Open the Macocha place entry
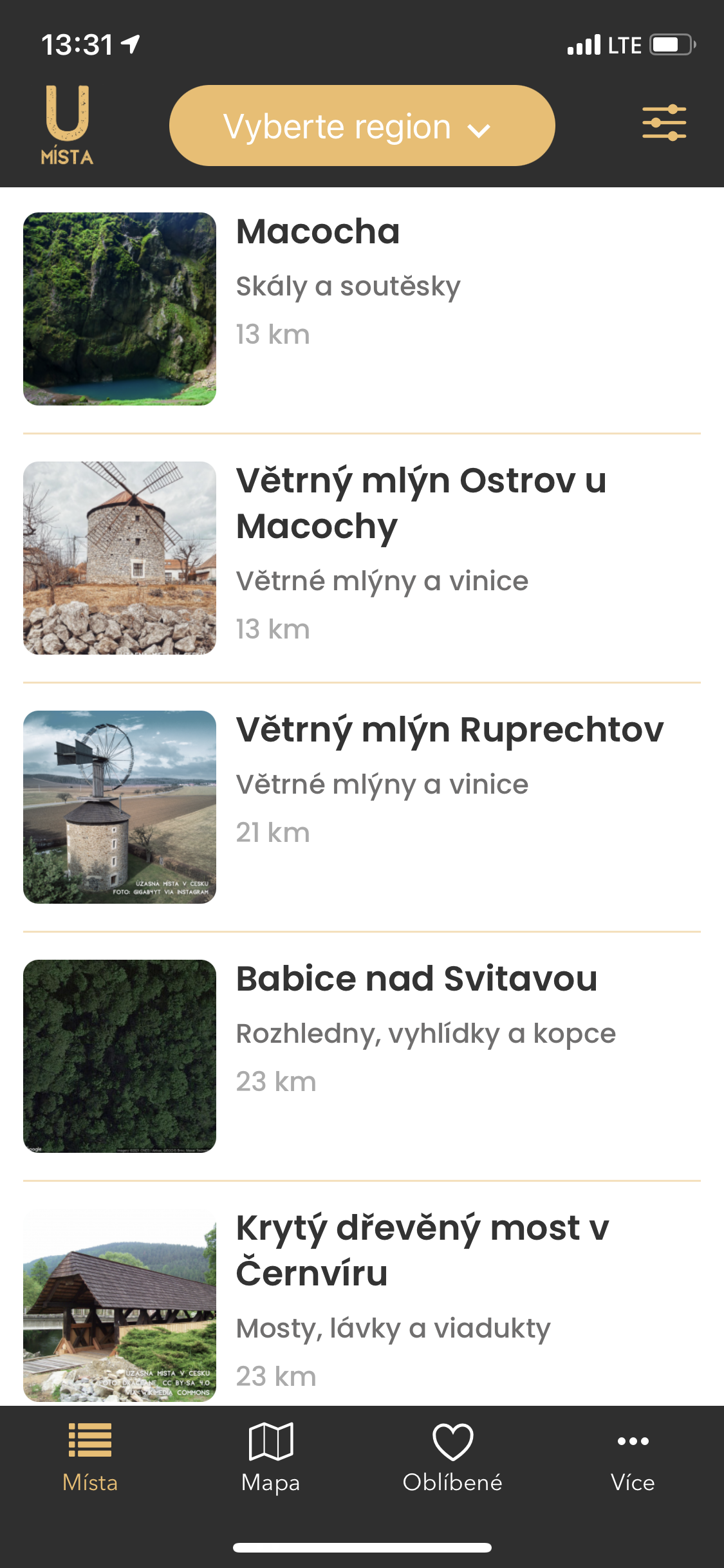The height and width of the screenshot is (1568, 724). [x=360, y=309]
